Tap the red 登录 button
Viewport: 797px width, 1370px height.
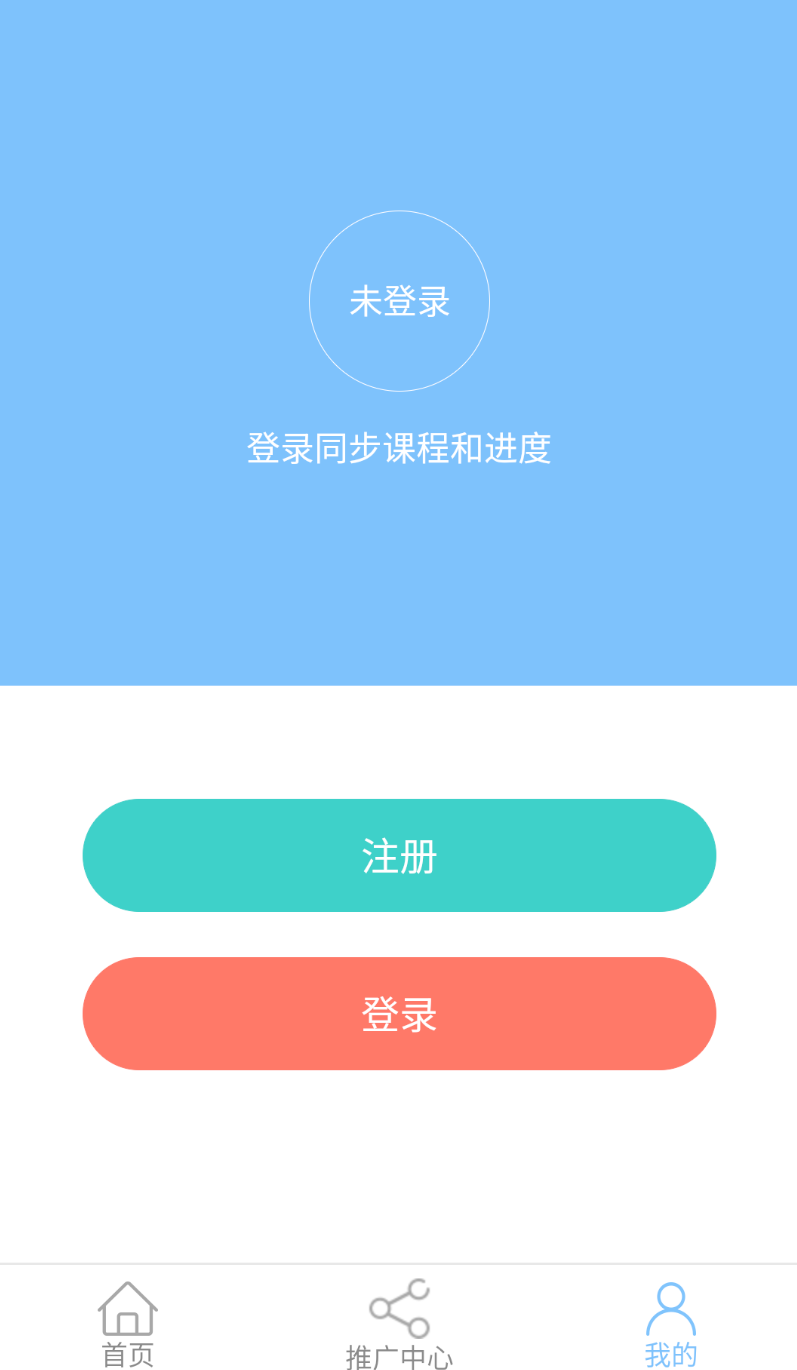click(399, 1013)
